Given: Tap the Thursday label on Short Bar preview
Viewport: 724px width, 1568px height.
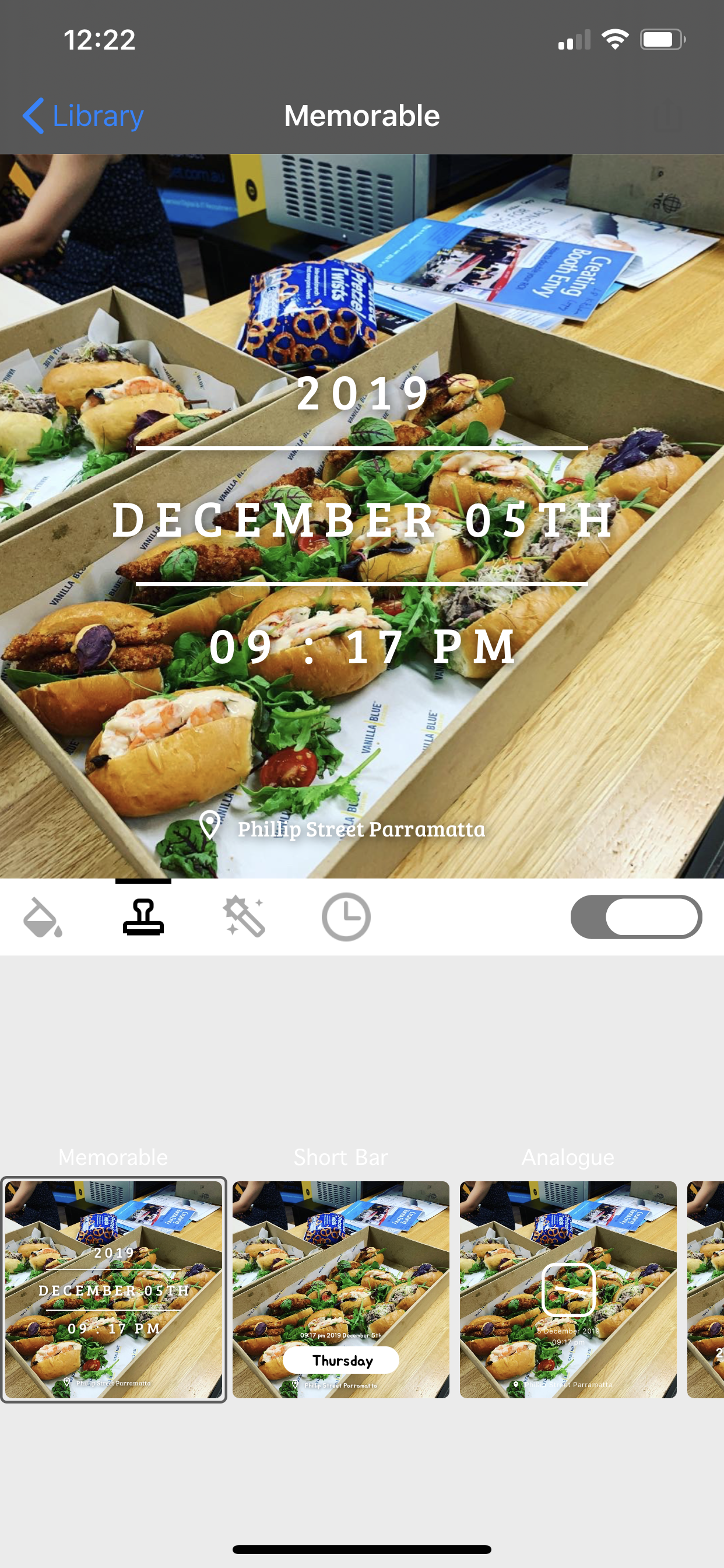Looking at the screenshot, I should pyautogui.click(x=340, y=1360).
